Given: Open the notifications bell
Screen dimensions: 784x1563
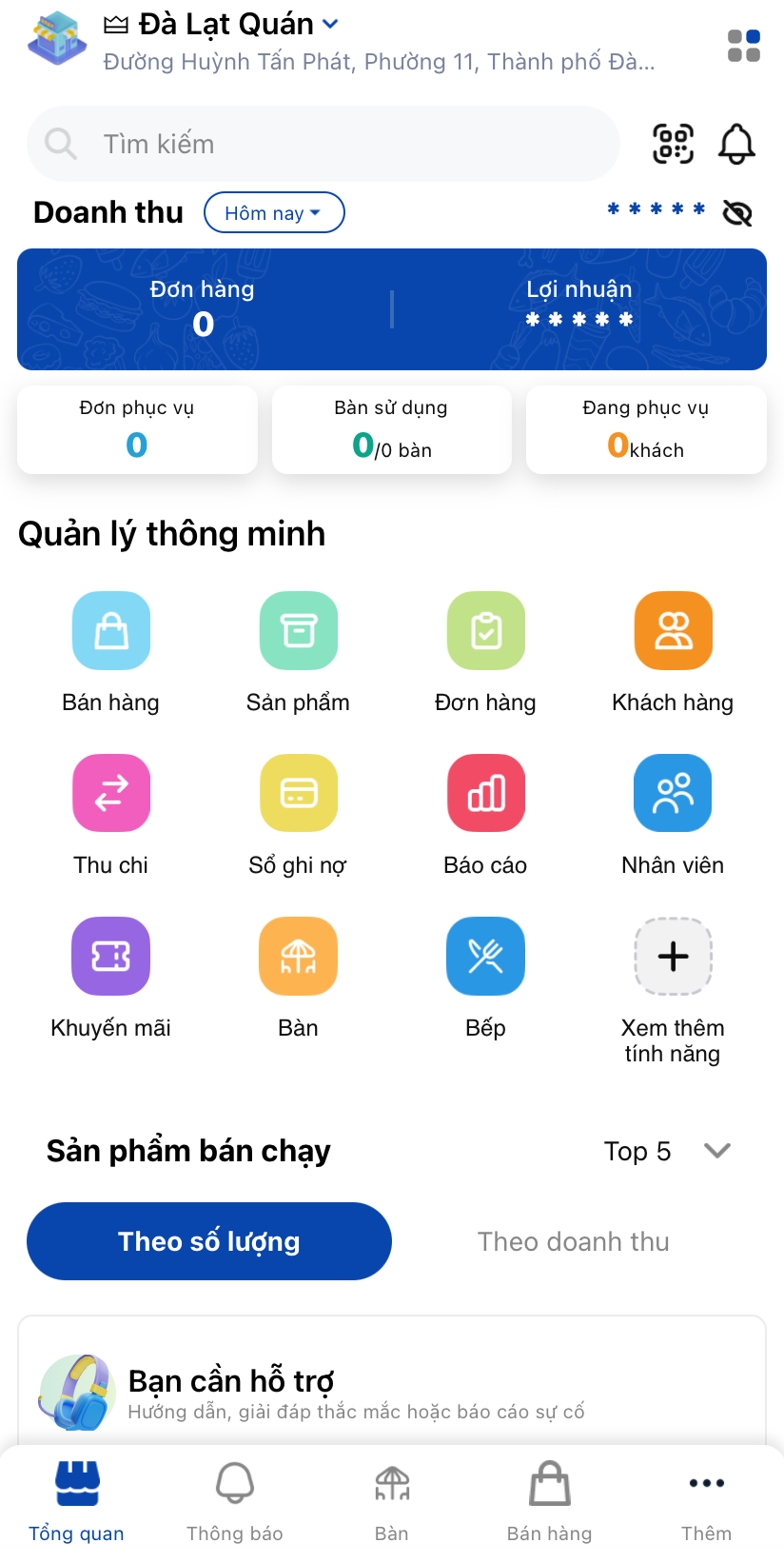Looking at the screenshot, I should click(736, 144).
